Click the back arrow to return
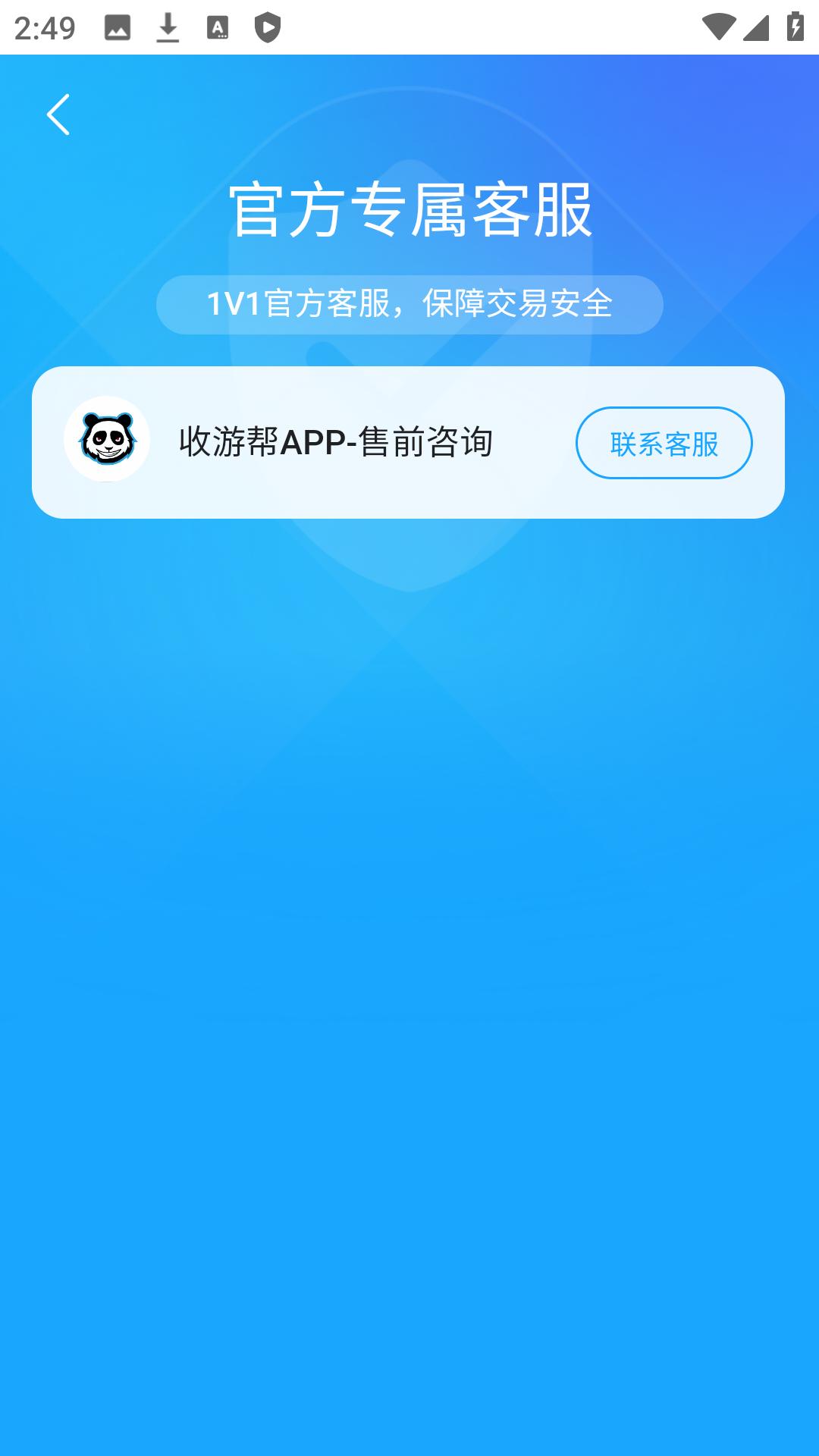 point(58,114)
